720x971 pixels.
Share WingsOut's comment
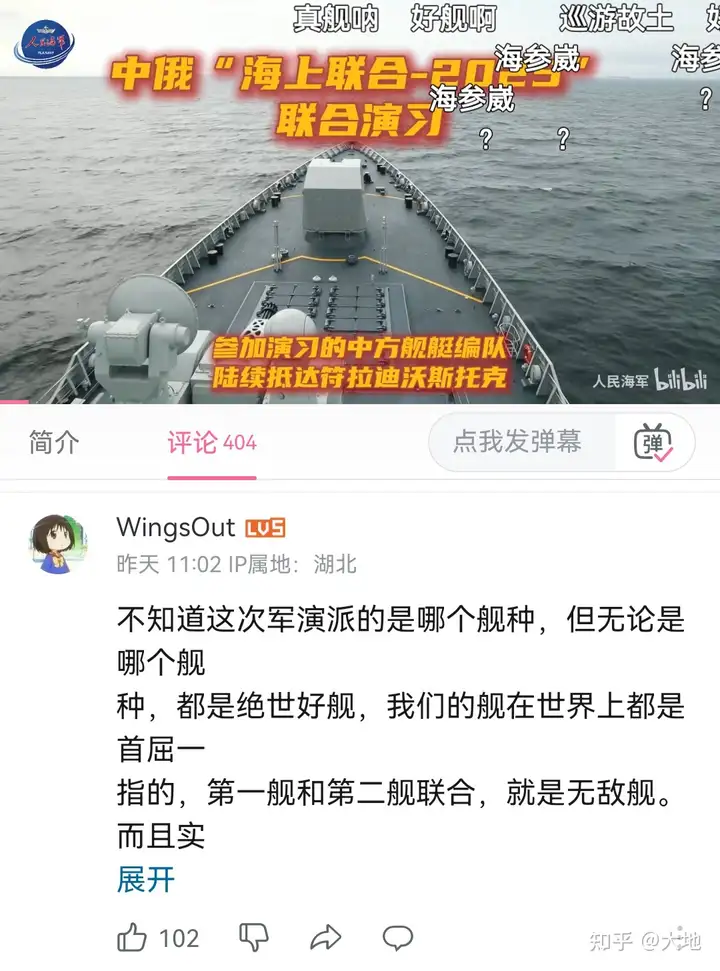point(326,938)
